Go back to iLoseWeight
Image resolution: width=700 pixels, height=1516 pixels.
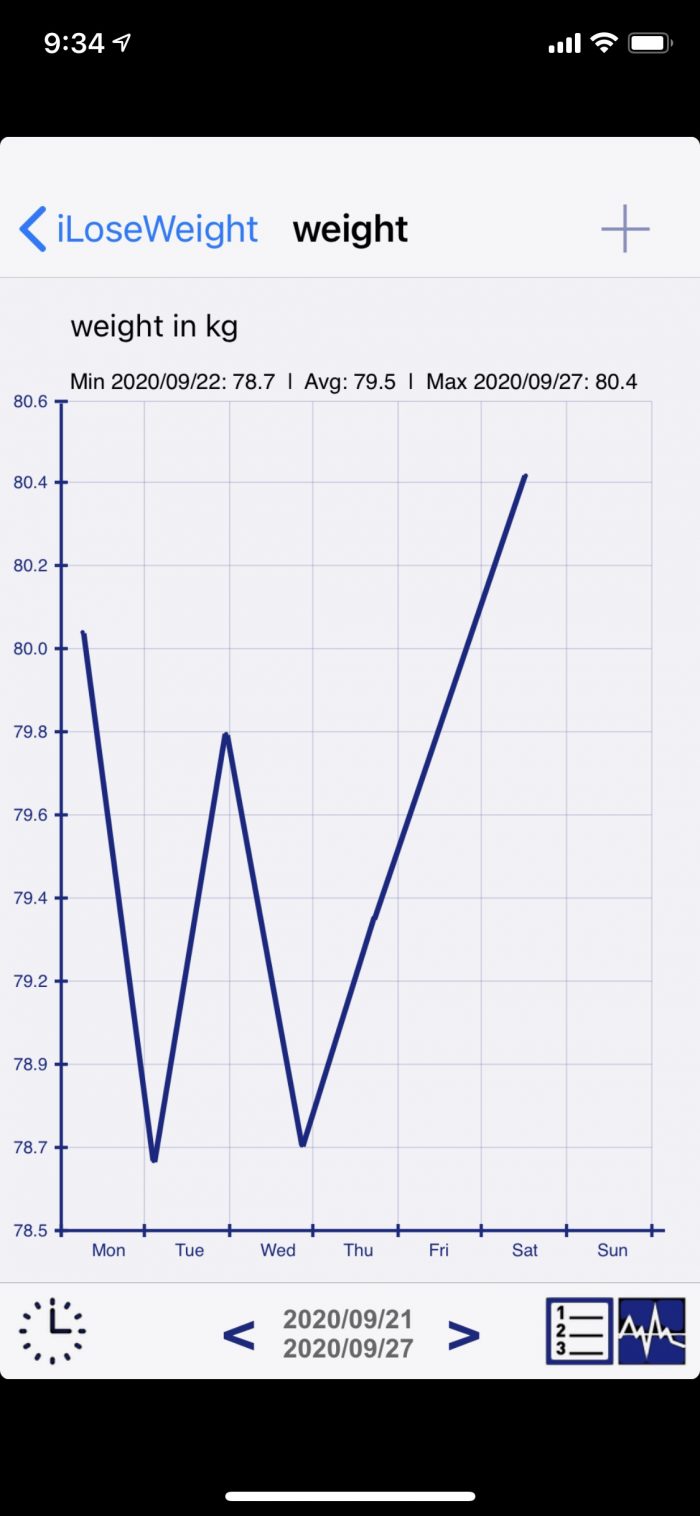(x=139, y=229)
